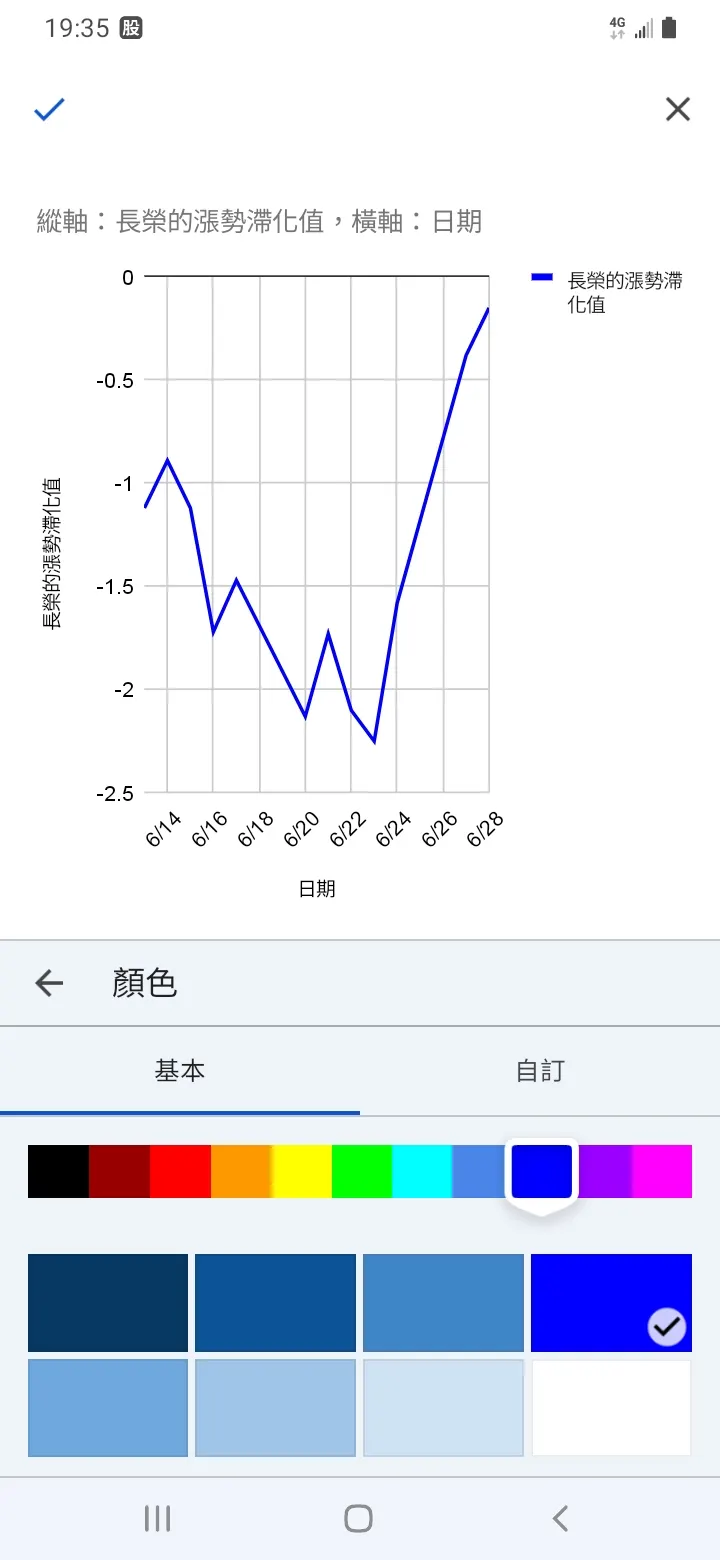Select the bright red hue
The width and height of the screenshot is (720, 1560).
click(x=180, y=1171)
